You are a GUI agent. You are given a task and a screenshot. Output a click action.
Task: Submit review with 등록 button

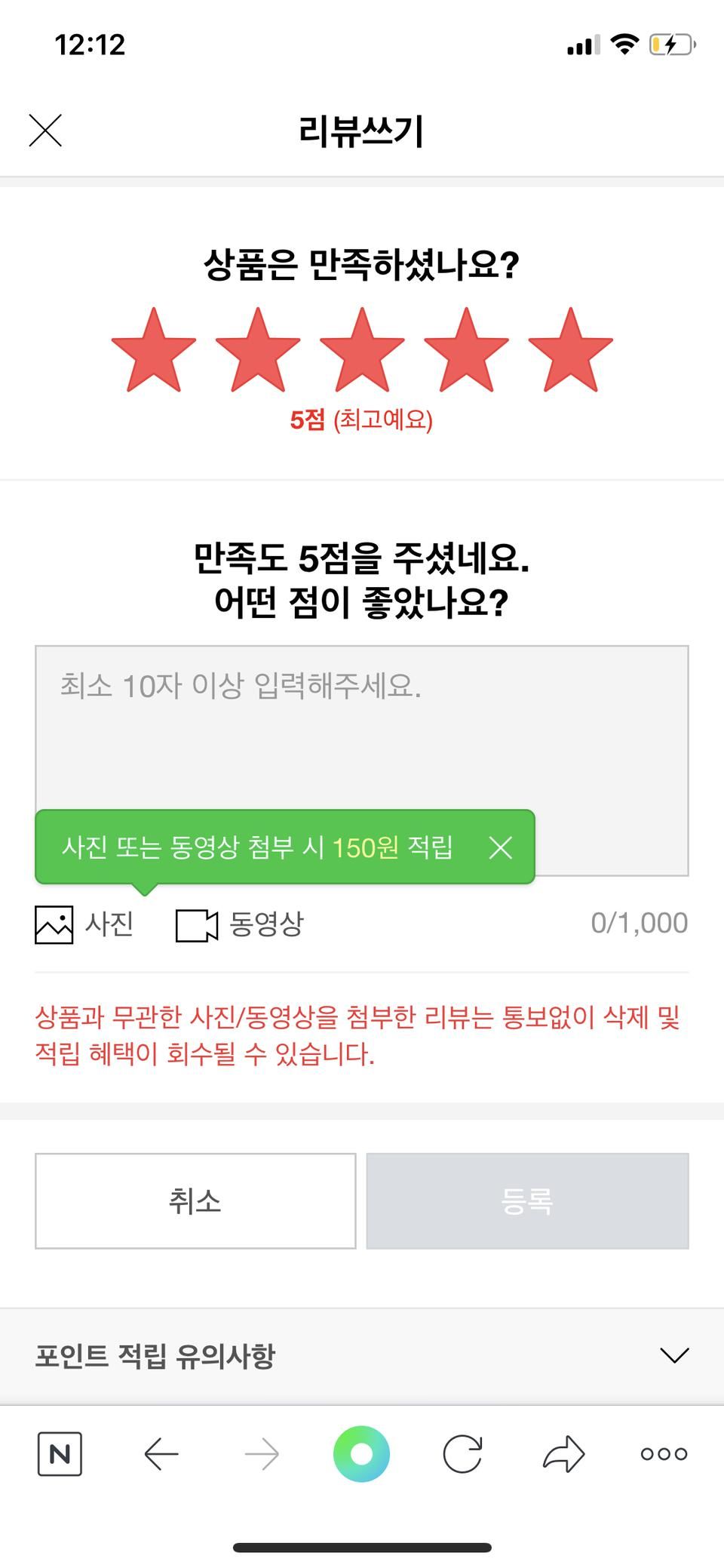(527, 1201)
